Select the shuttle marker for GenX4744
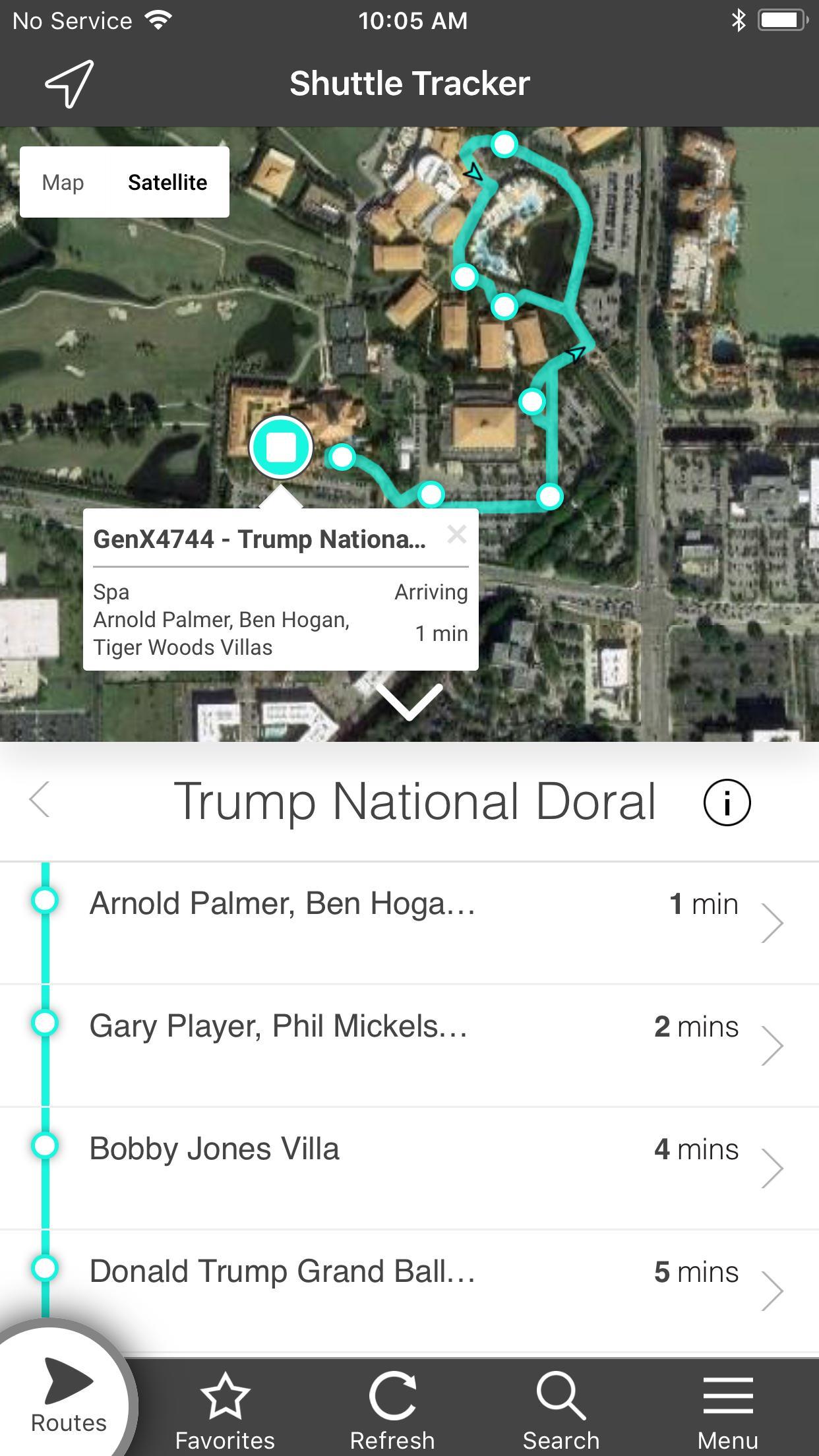This screenshot has height=1456, width=819. coord(281,447)
